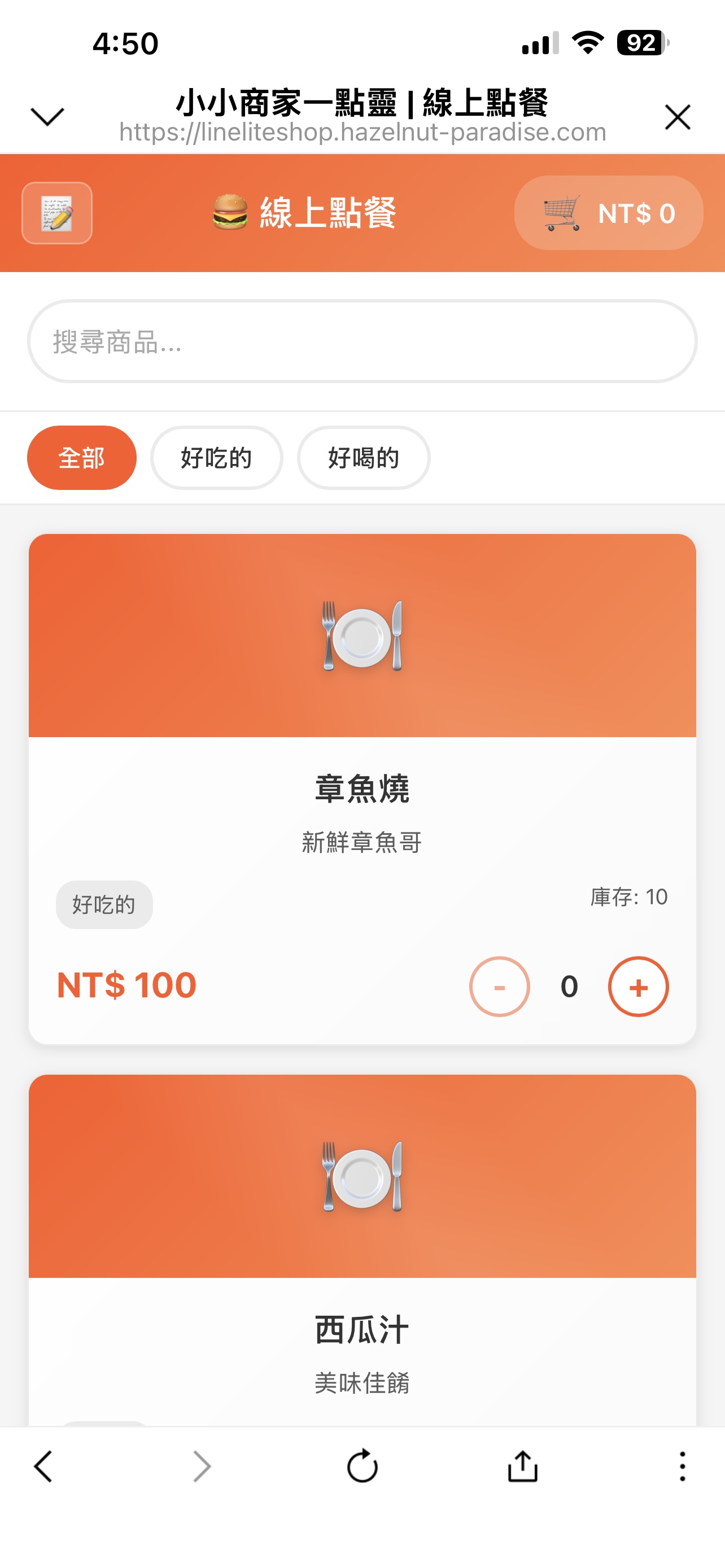Screen dimensions: 725x1568
Task: Decrease 章魚燒 quantity with the minus button
Action: point(499,986)
